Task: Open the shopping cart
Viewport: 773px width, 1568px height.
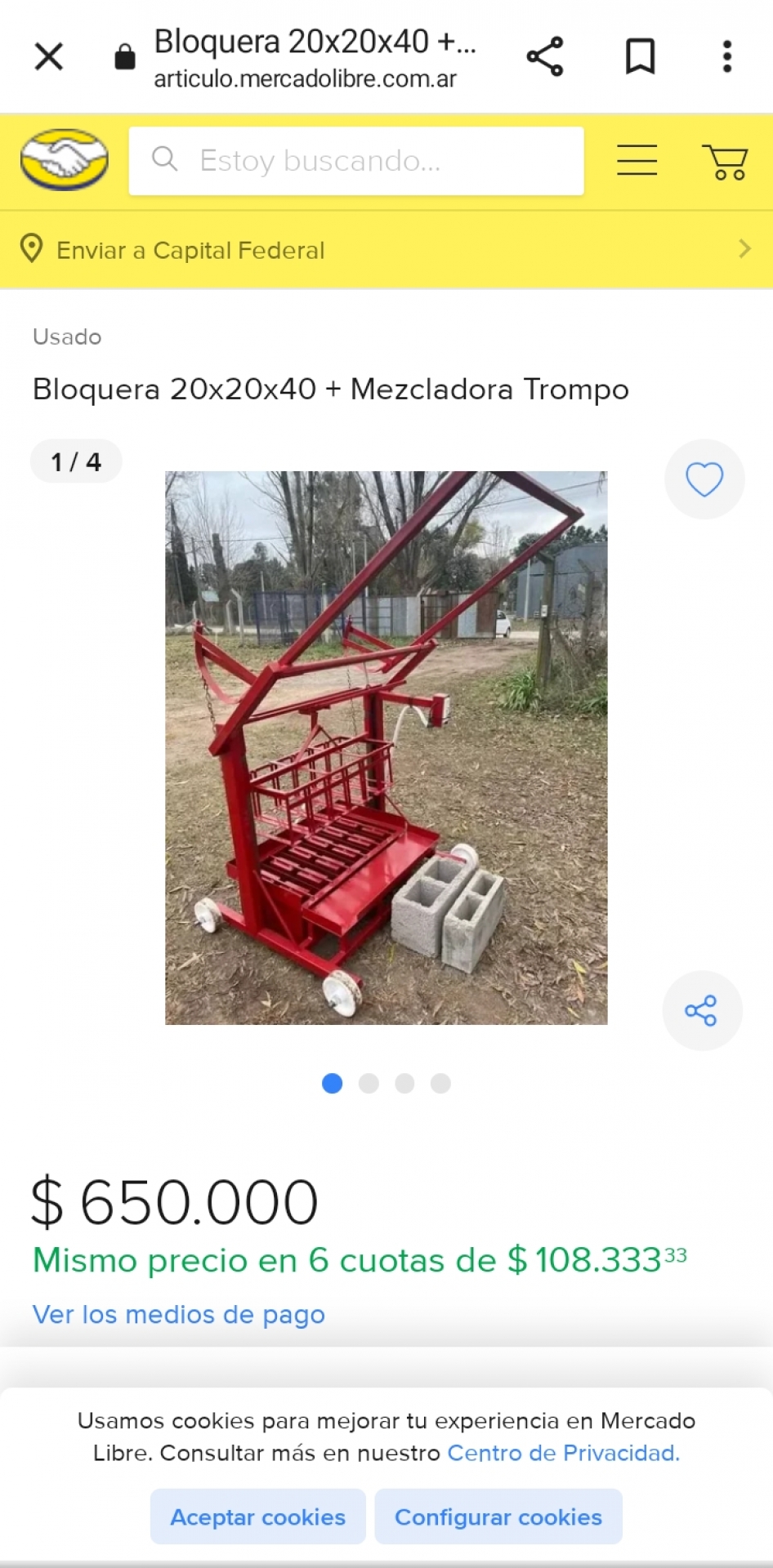Action: [x=725, y=161]
